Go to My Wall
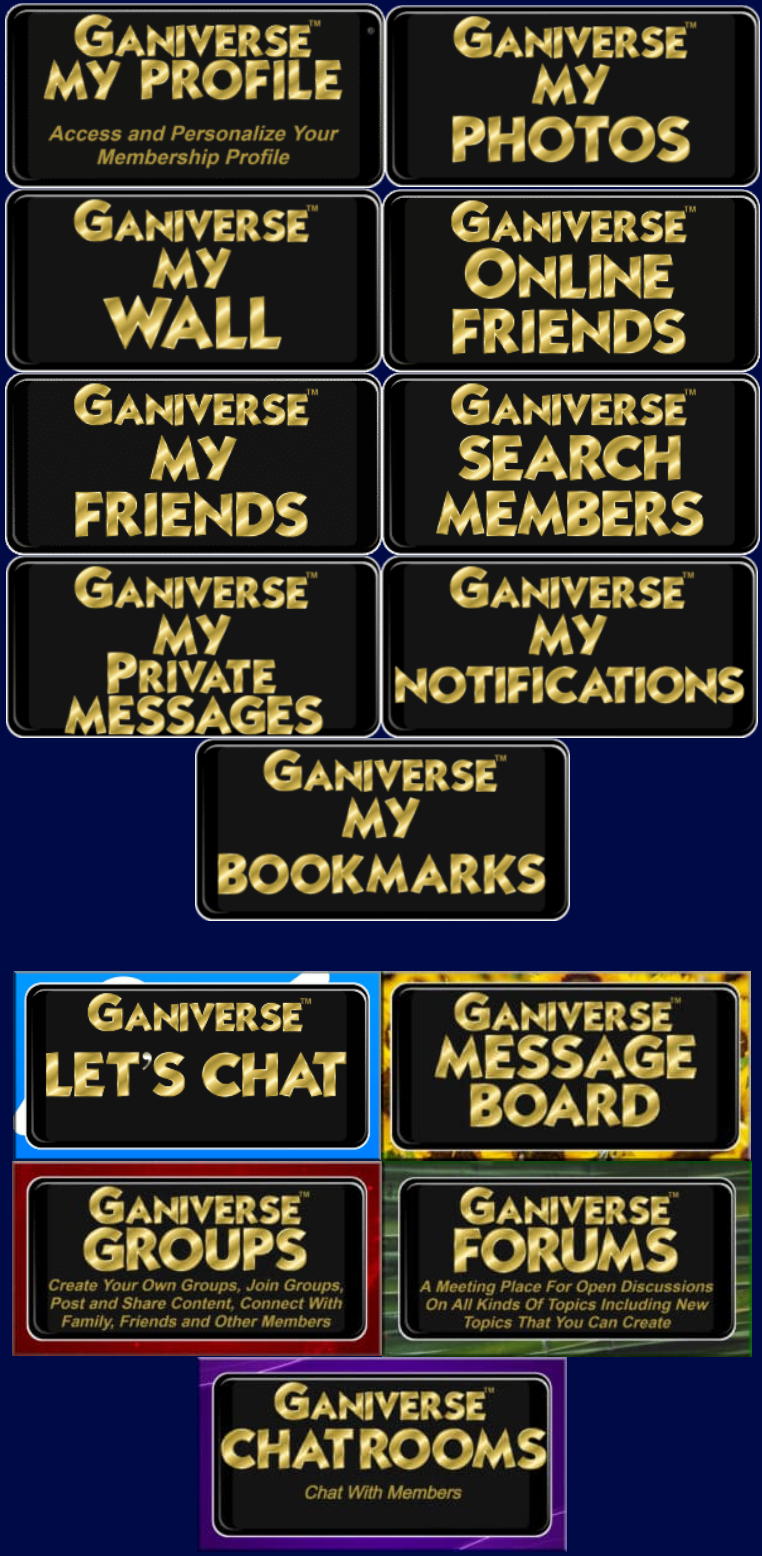The width and height of the screenshot is (762, 1556). 194,281
